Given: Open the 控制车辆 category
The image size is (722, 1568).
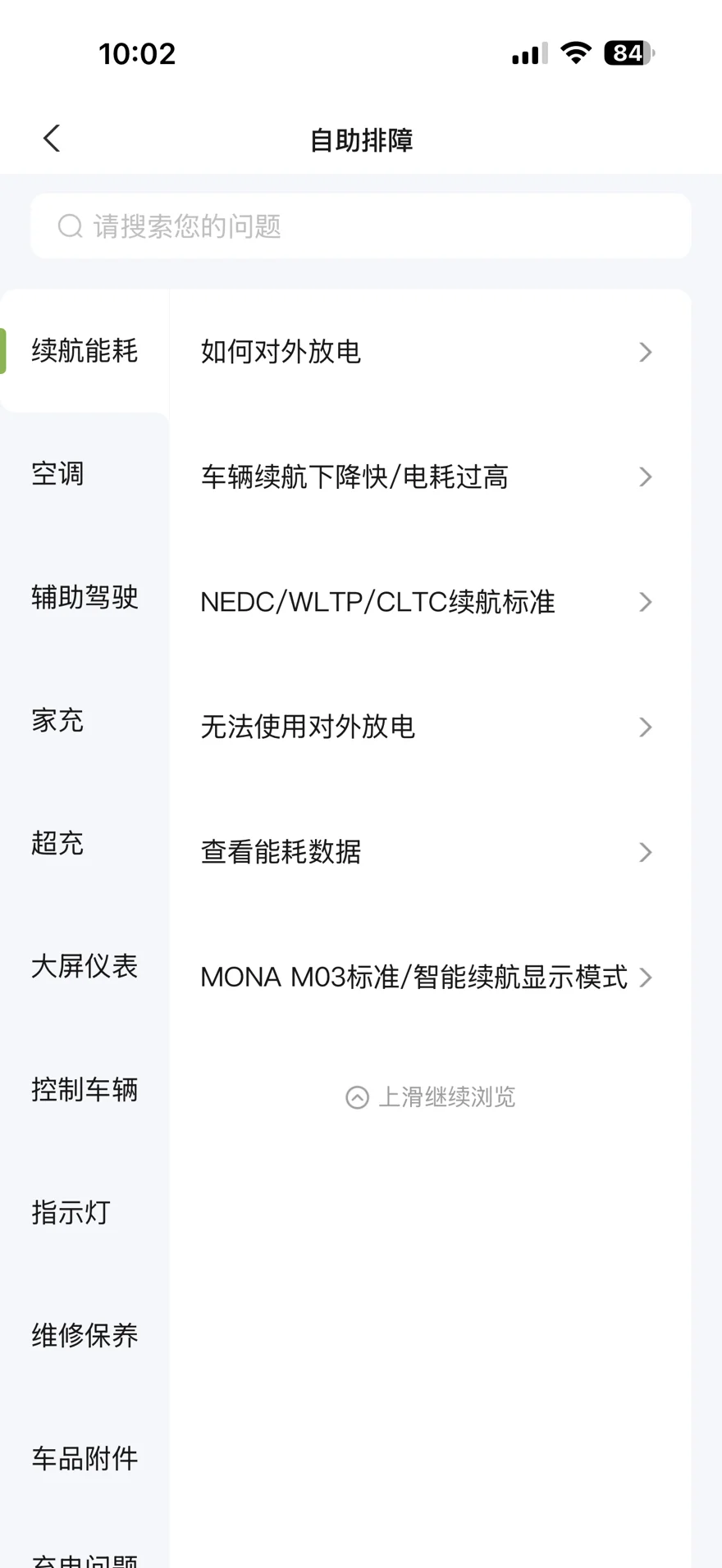Looking at the screenshot, I should pos(85,1090).
